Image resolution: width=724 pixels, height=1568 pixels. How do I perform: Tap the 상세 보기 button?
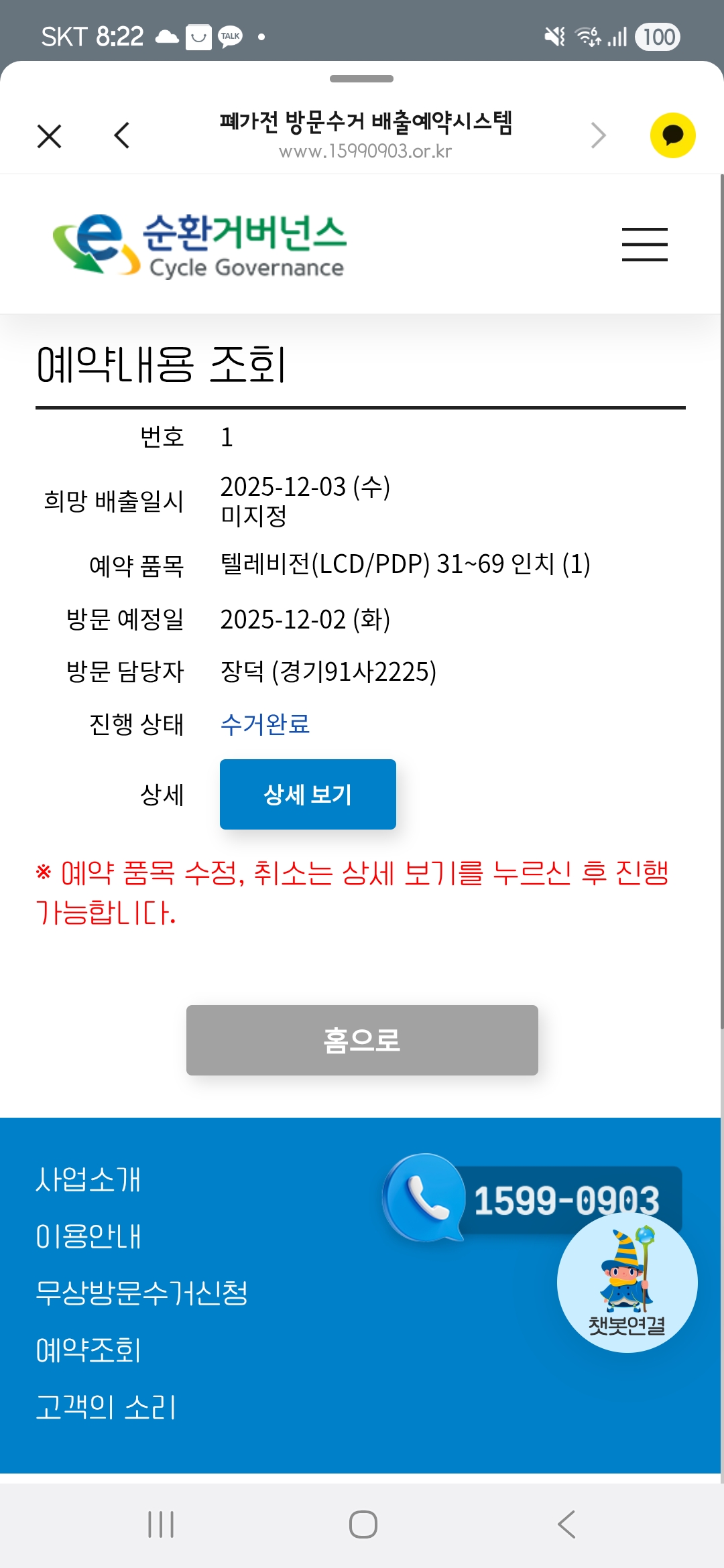point(308,795)
